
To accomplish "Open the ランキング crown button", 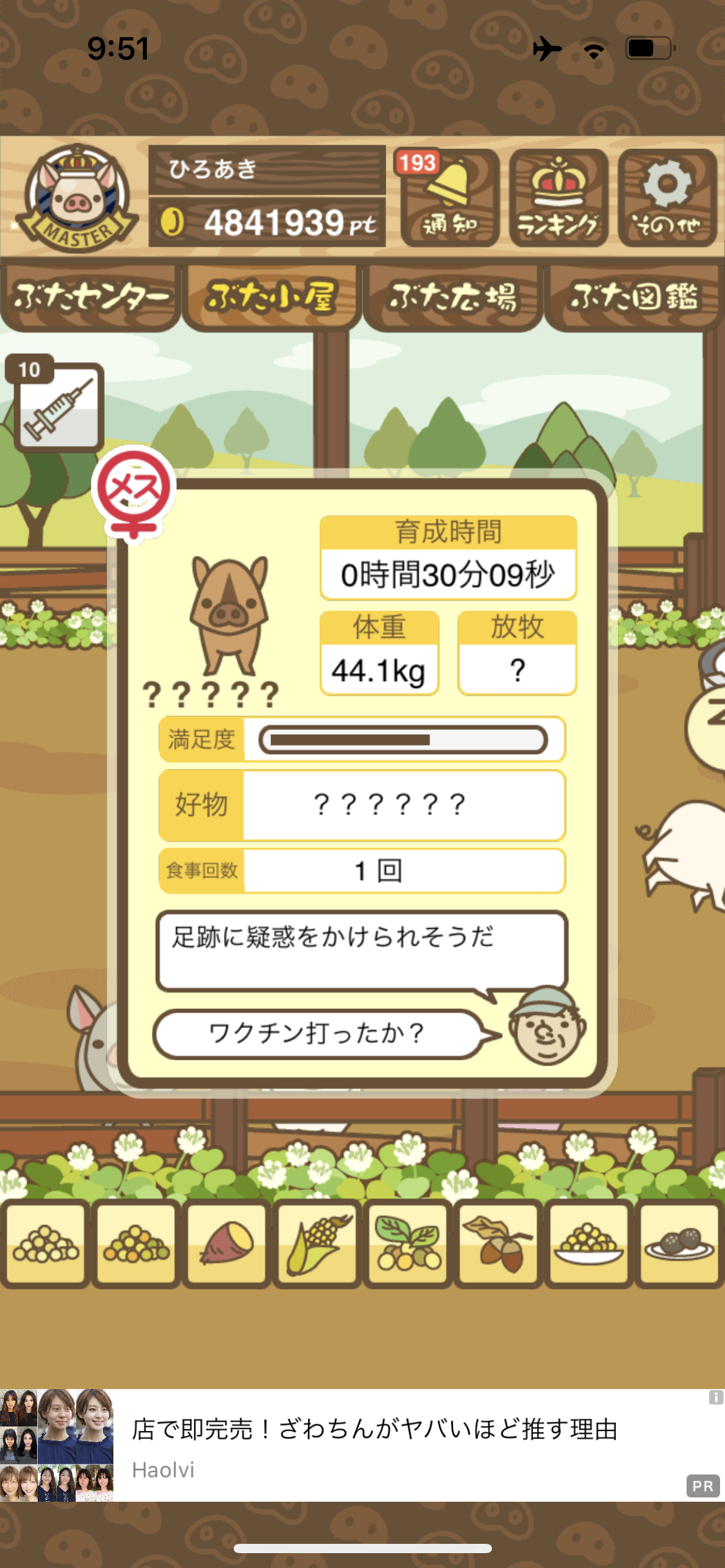I will click(558, 198).
